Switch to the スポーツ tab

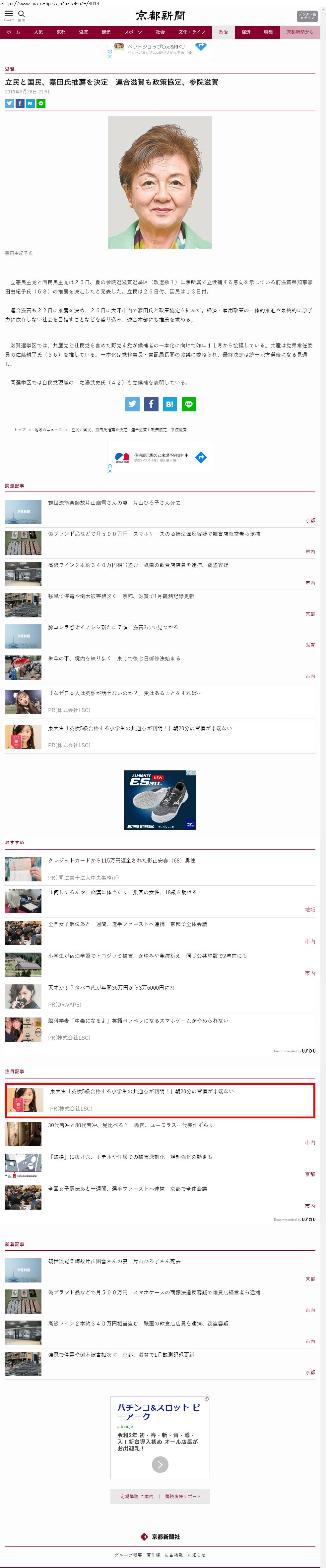pos(133,32)
